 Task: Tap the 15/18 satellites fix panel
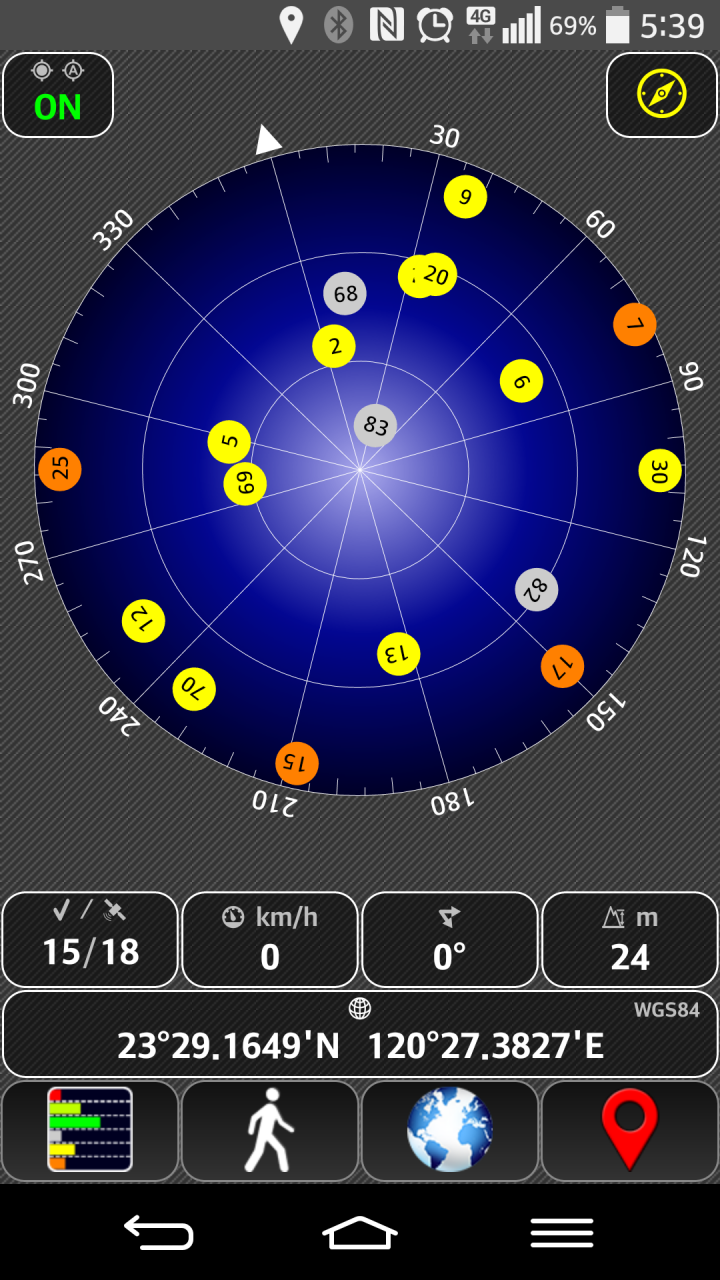tap(90, 939)
